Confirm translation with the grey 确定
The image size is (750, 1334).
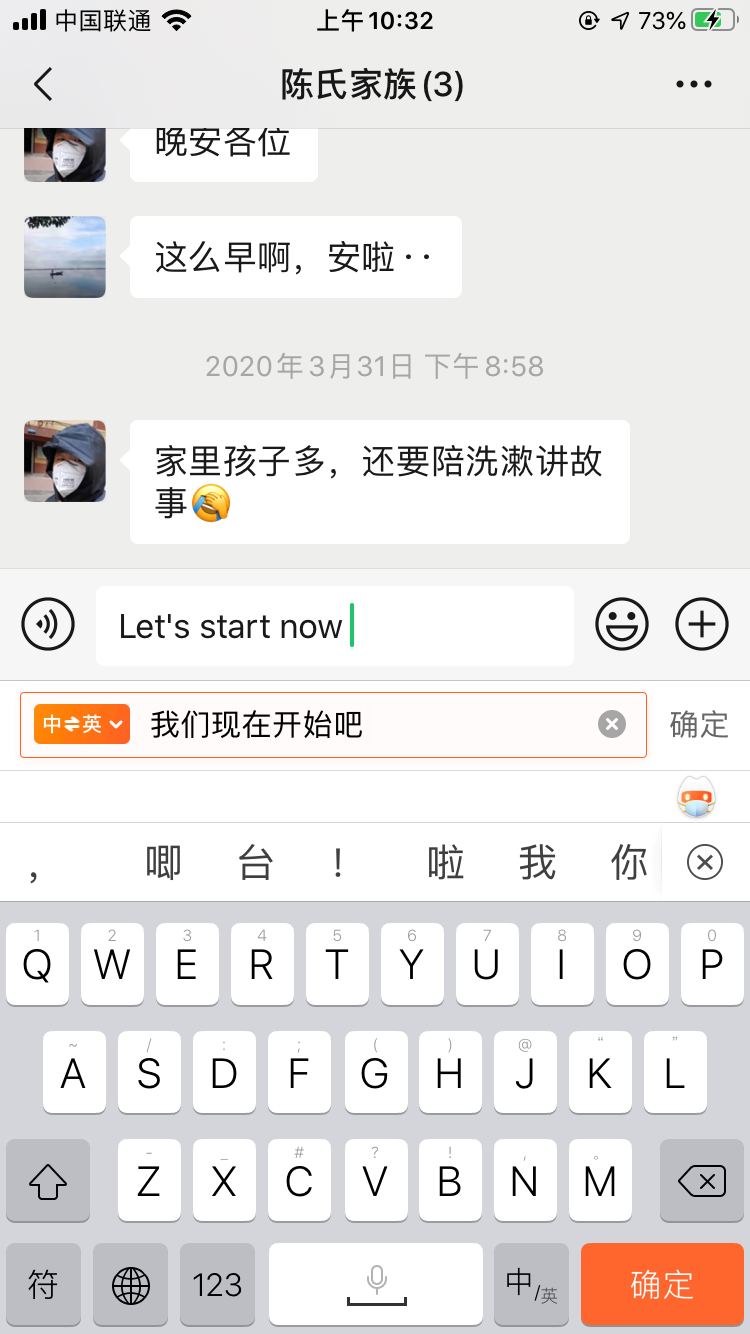(x=698, y=724)
